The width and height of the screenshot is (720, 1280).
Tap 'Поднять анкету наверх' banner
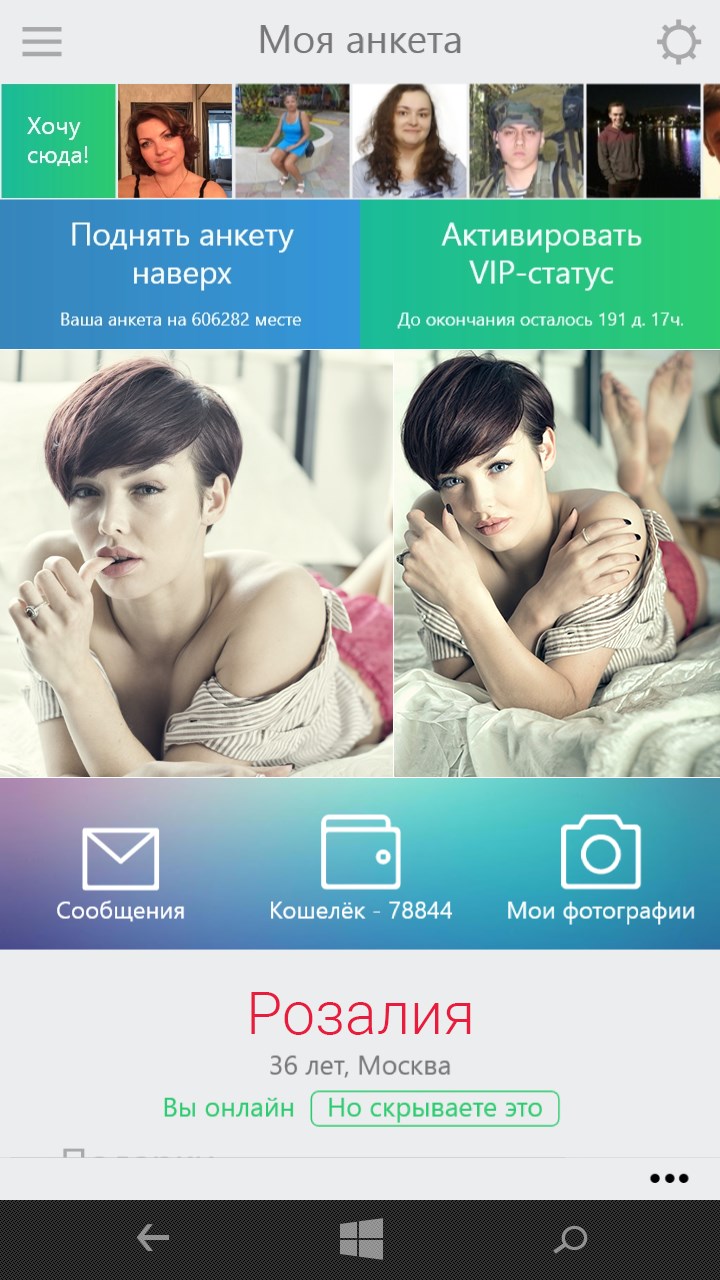(180, 274)
